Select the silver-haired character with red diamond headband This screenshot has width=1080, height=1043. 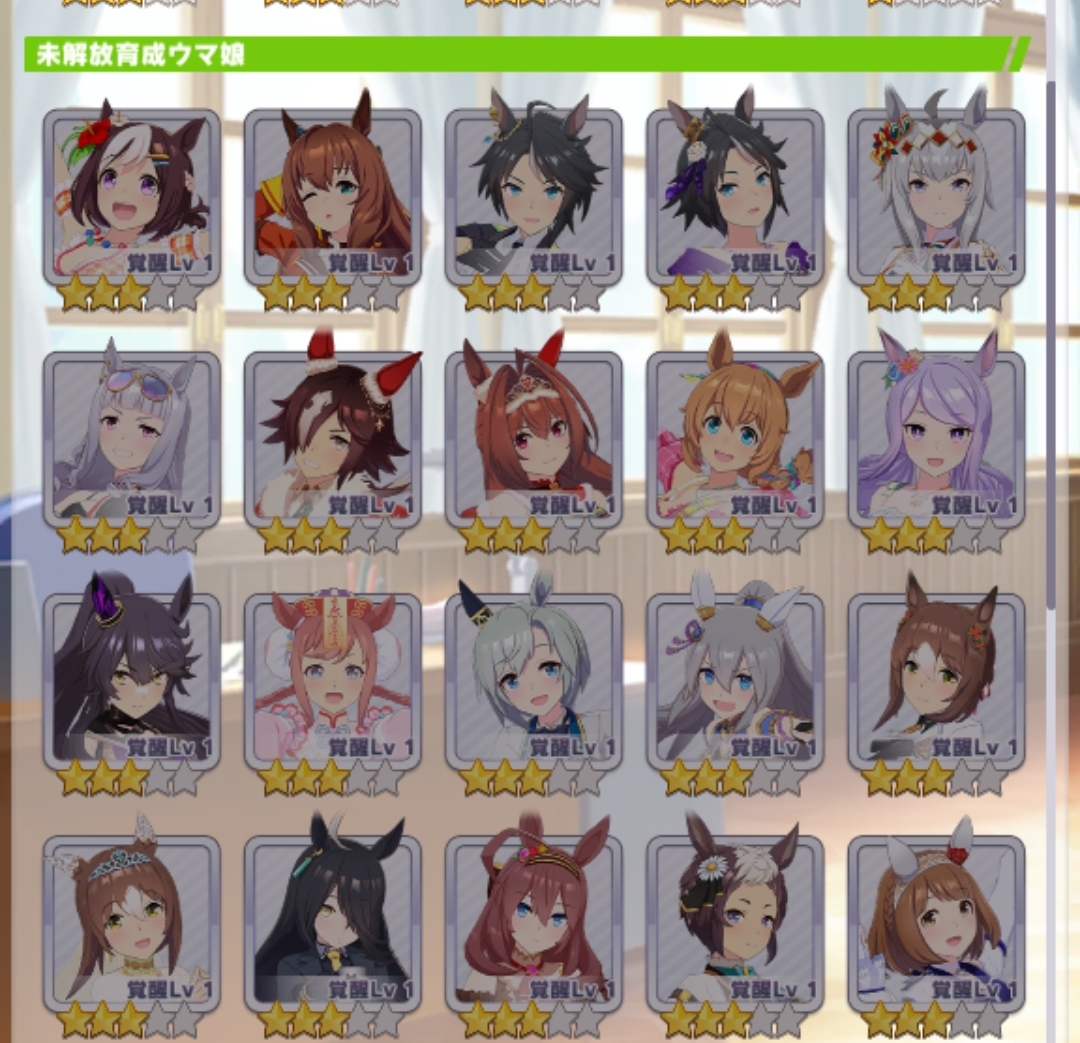pos(936,197)
